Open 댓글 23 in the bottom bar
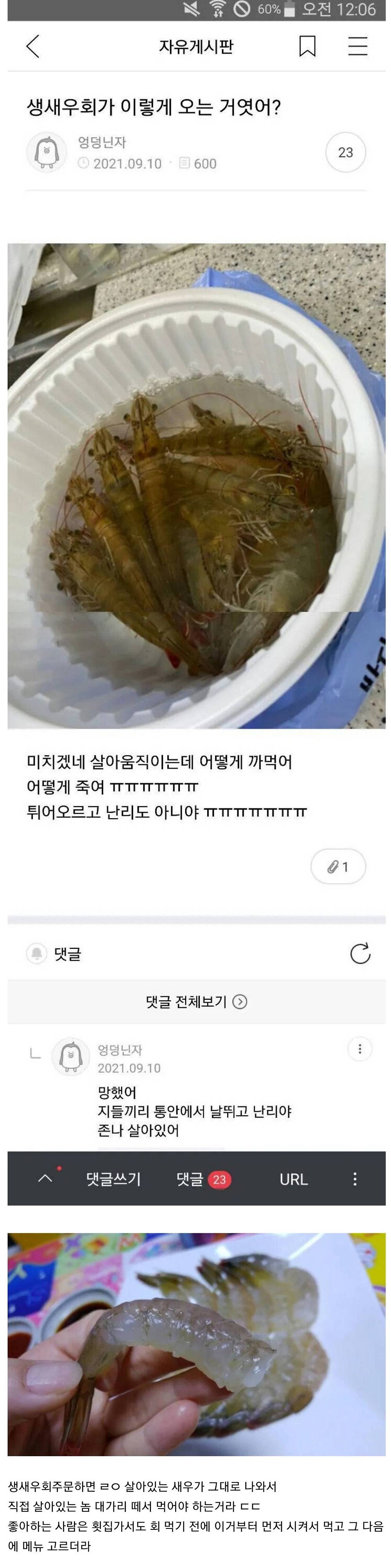The width and height of the screenshot is (391, 1568). (203, 1179)
